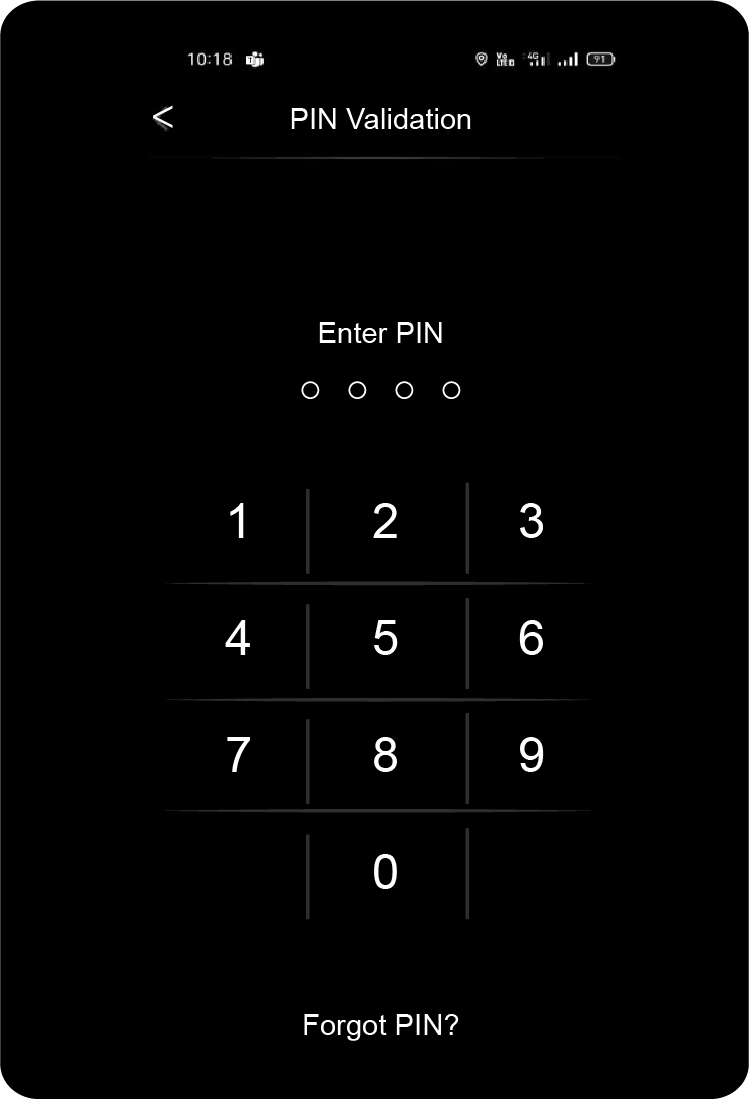Tap number 6 on the PIN pad

(x=531, y=639)
